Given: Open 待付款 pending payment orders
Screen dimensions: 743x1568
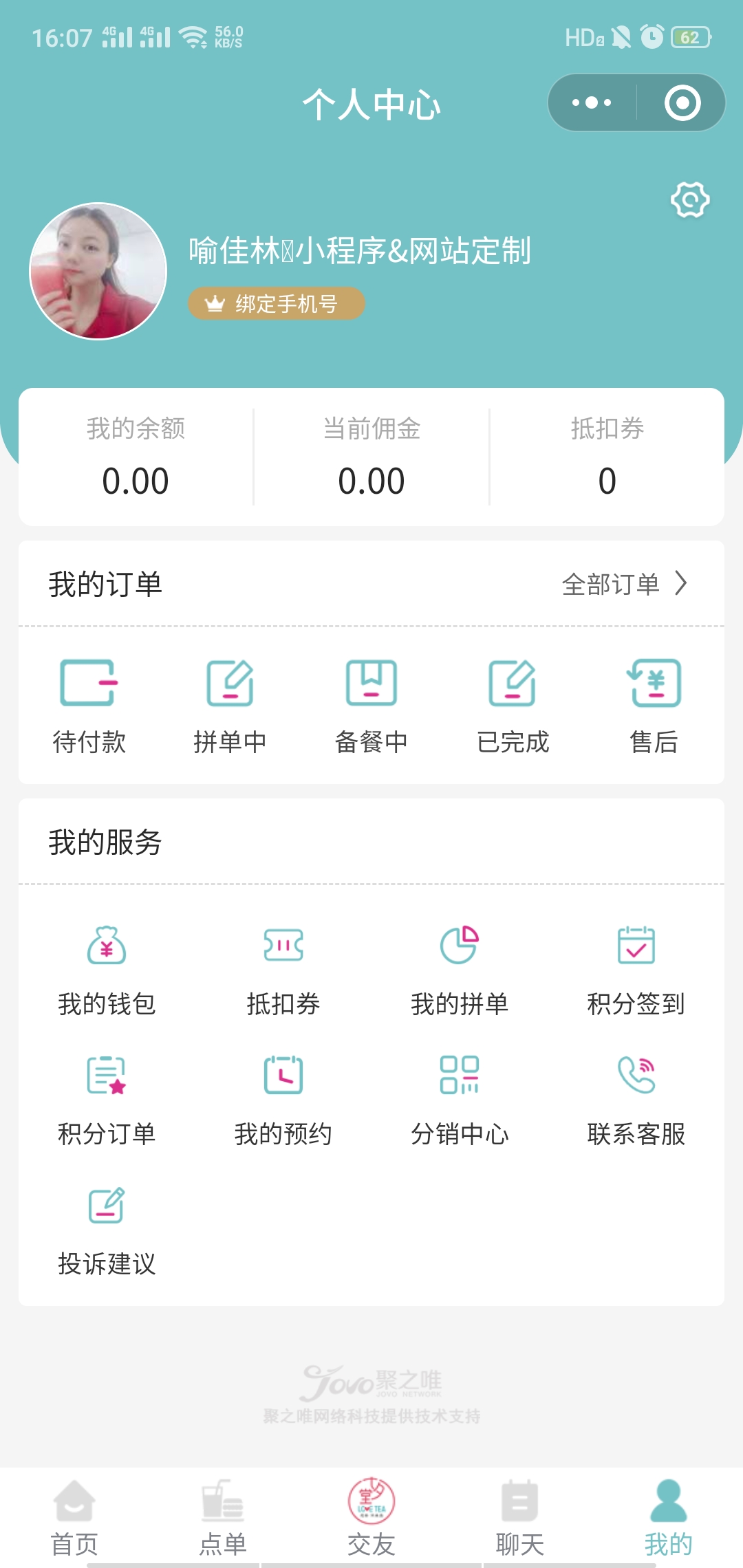Looking at the screenshot, I should [89, 705].
